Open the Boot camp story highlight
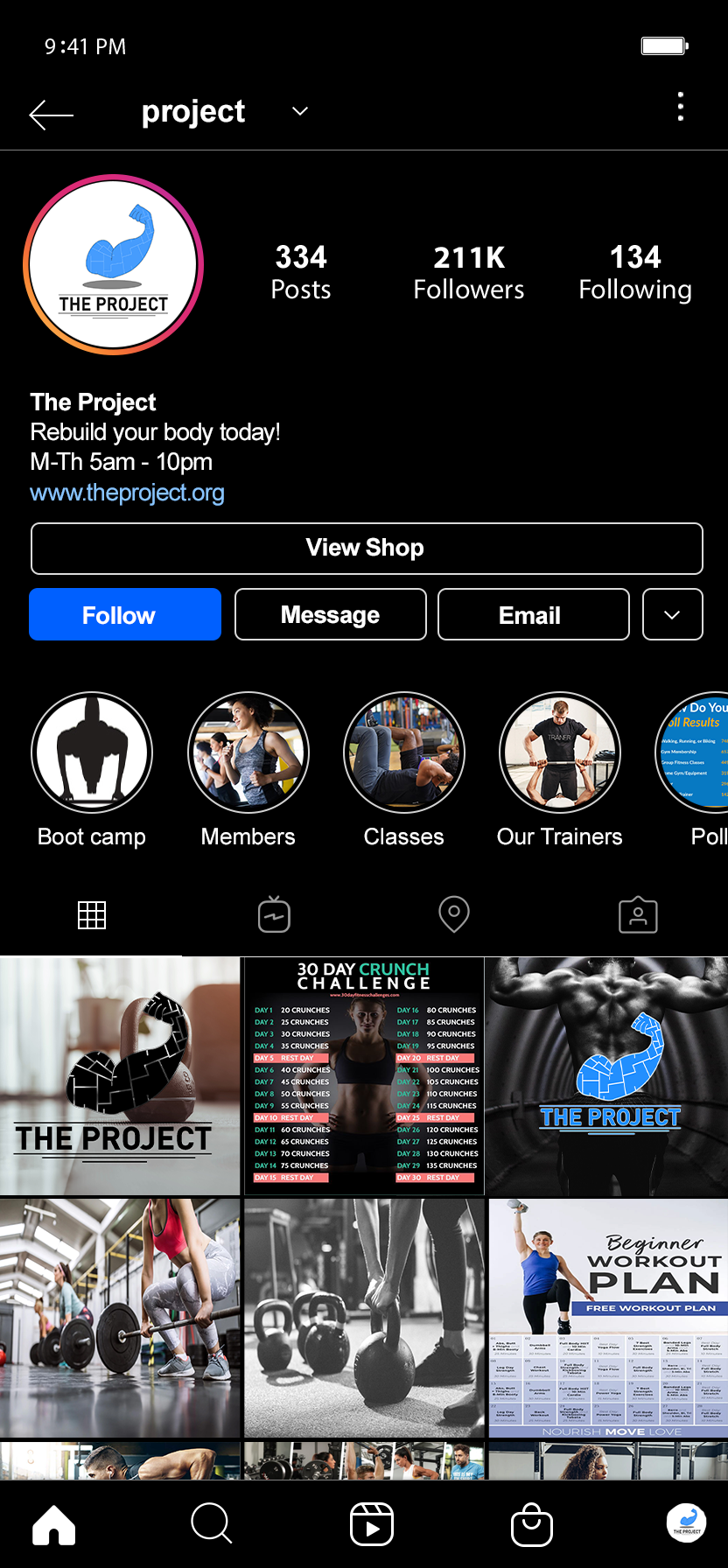The image size is (728, 1568). coord(92,752)
